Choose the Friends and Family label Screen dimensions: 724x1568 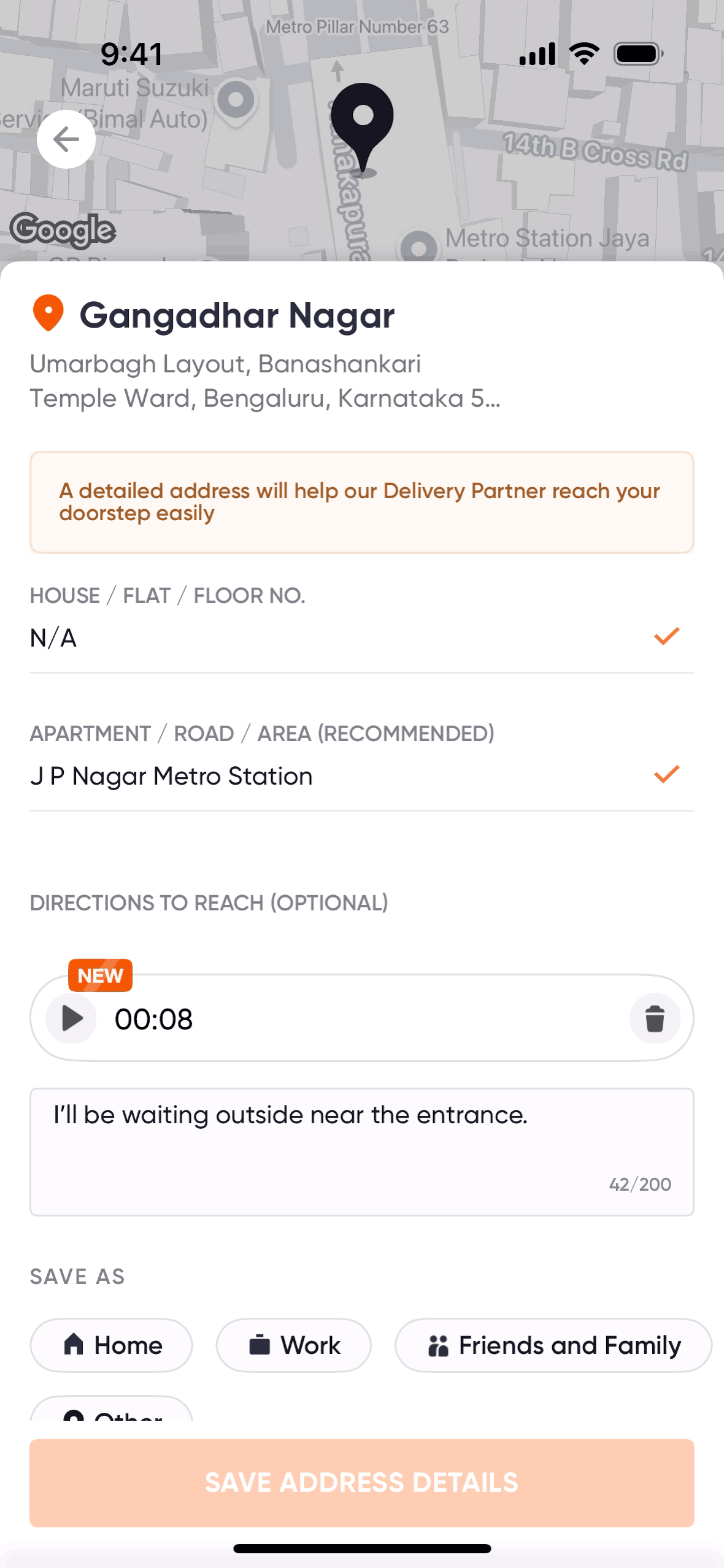pyautogui.click(x=553, y=1345)
